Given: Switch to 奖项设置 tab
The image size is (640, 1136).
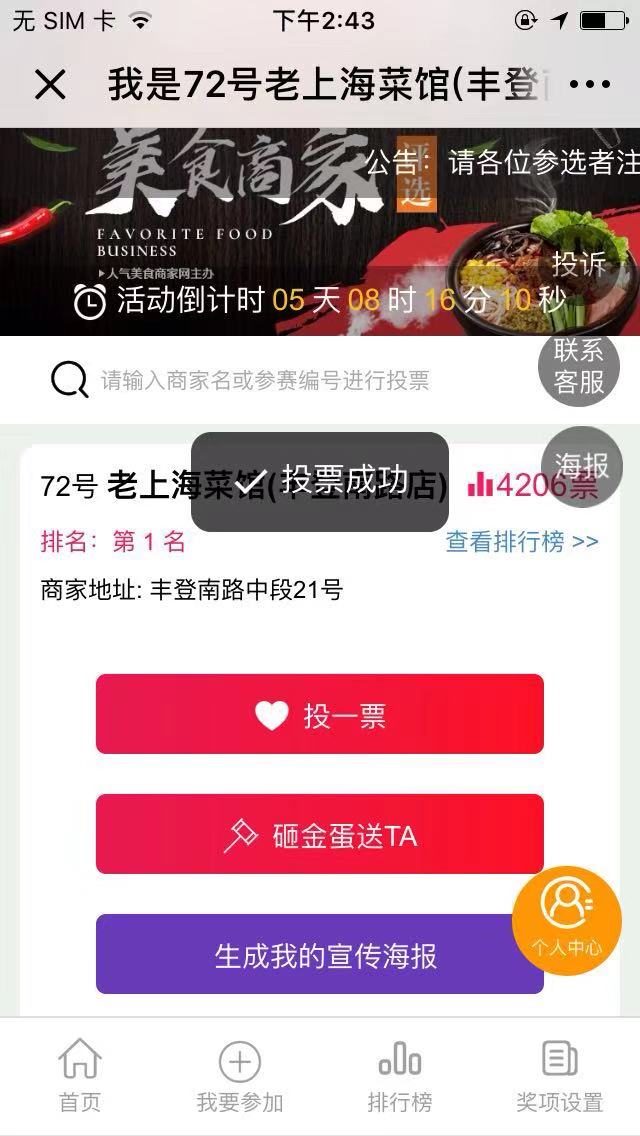Looking at the screenshot, I should [x=560, y=1076].
